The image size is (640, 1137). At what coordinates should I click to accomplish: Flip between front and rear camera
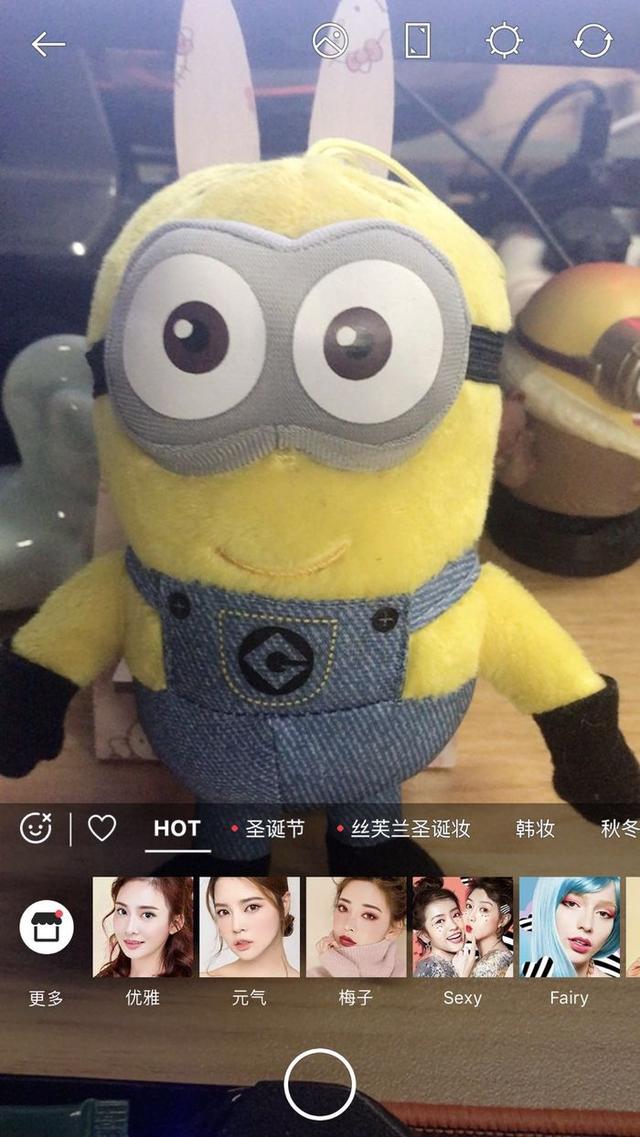pyautogui.click(x=592, y=41)
